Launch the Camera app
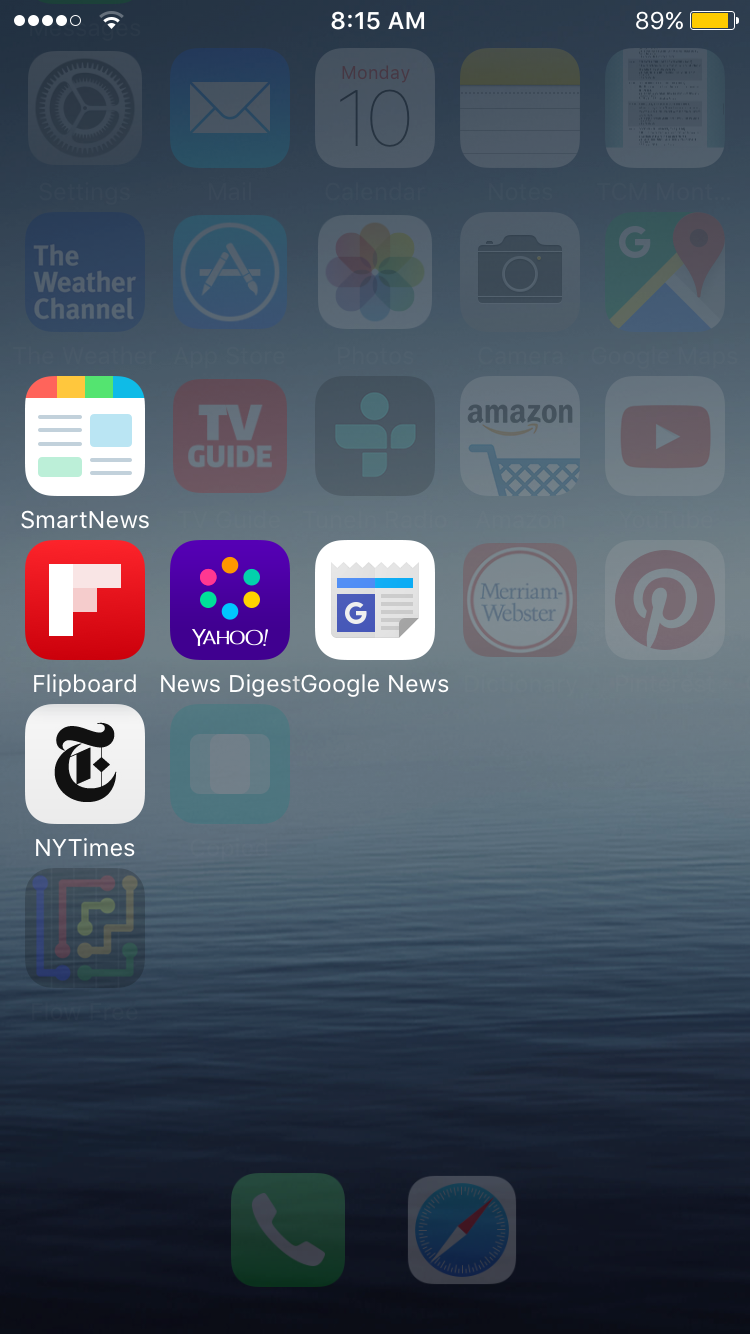This screenshot has width=750, height=1334. coord(520,272)
